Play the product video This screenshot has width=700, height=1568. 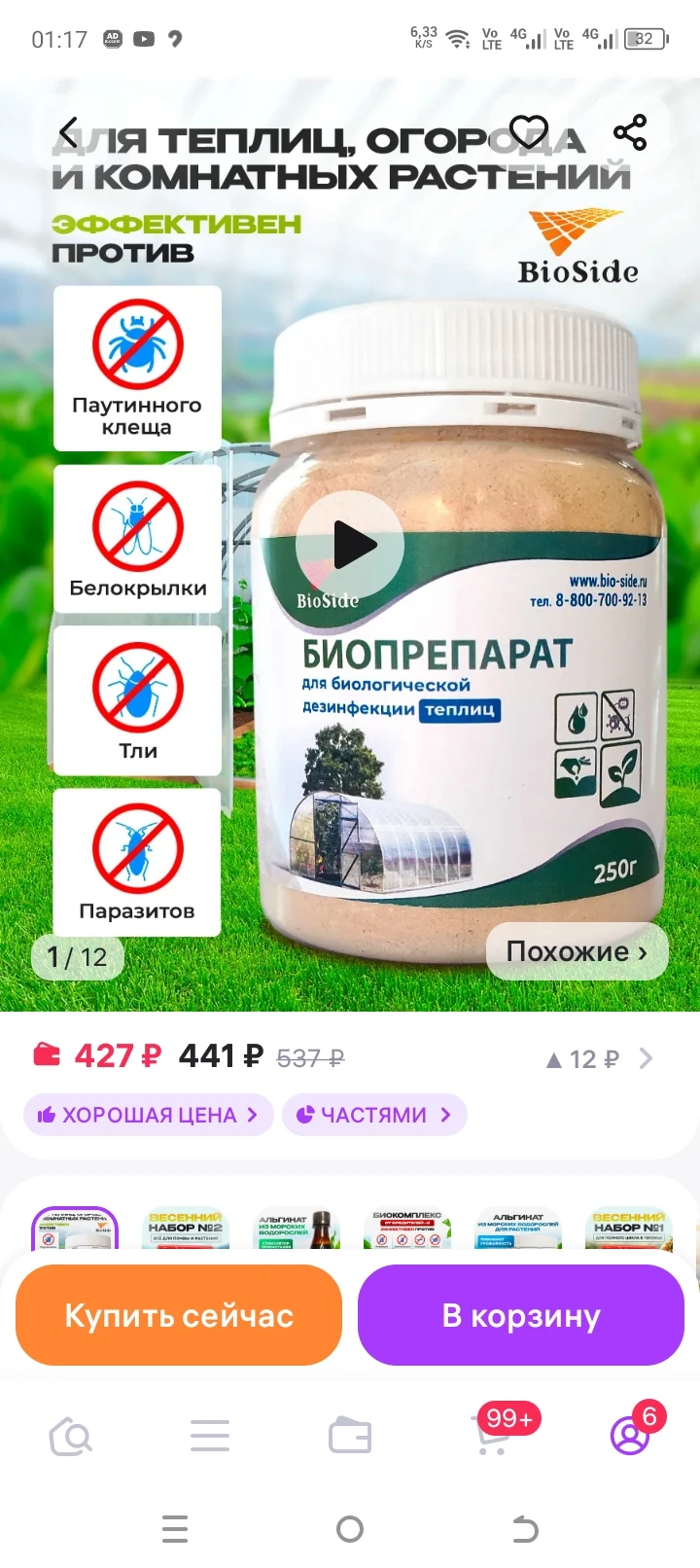pos(350,545)
